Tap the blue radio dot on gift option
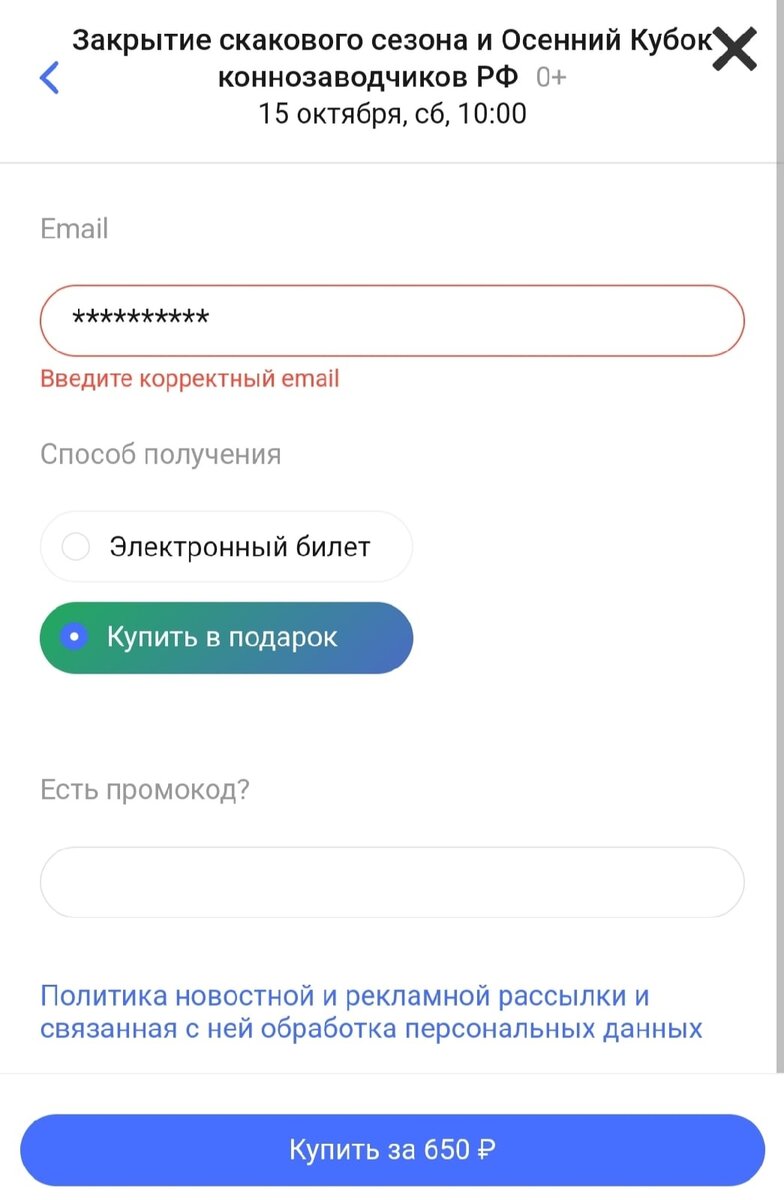 coord(74,637)
